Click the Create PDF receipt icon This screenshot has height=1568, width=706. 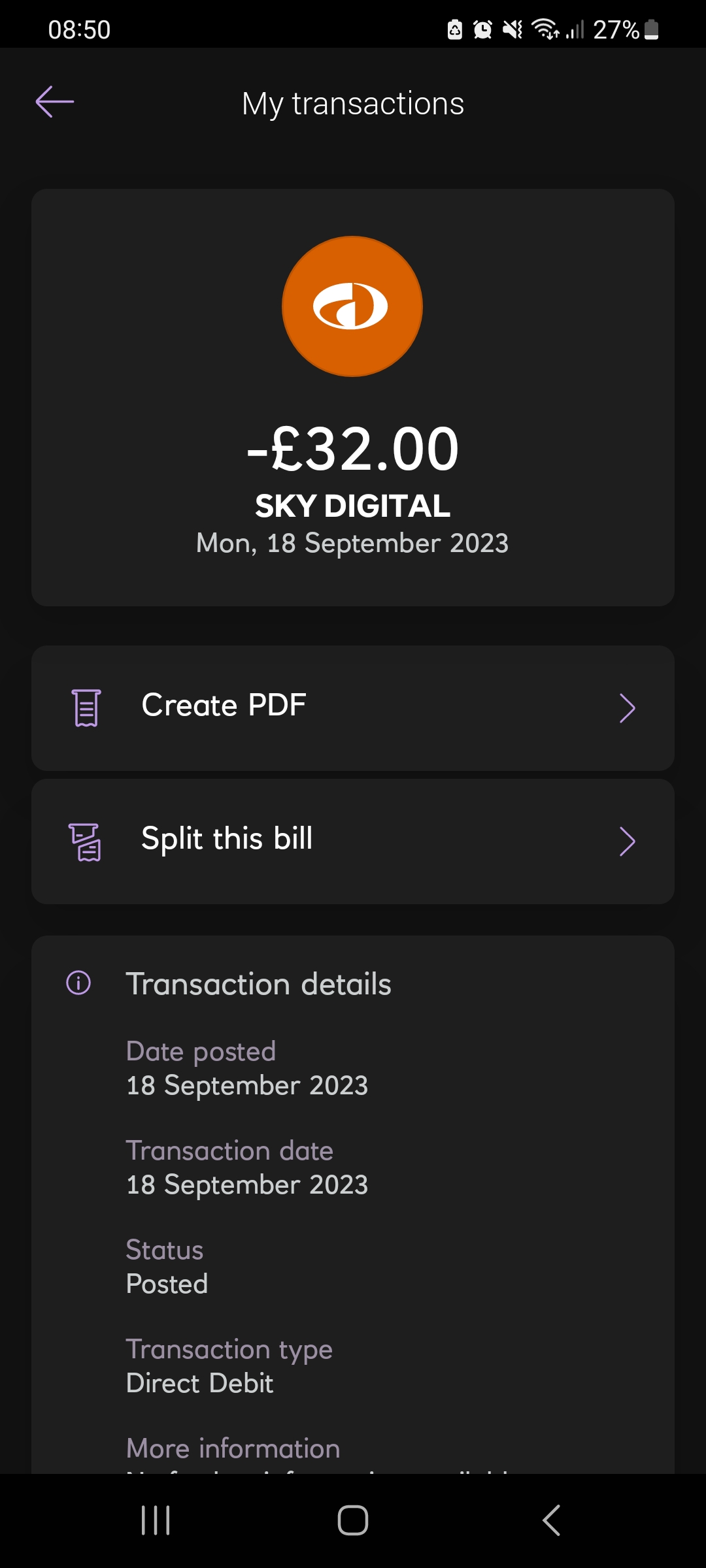(86, 707)
